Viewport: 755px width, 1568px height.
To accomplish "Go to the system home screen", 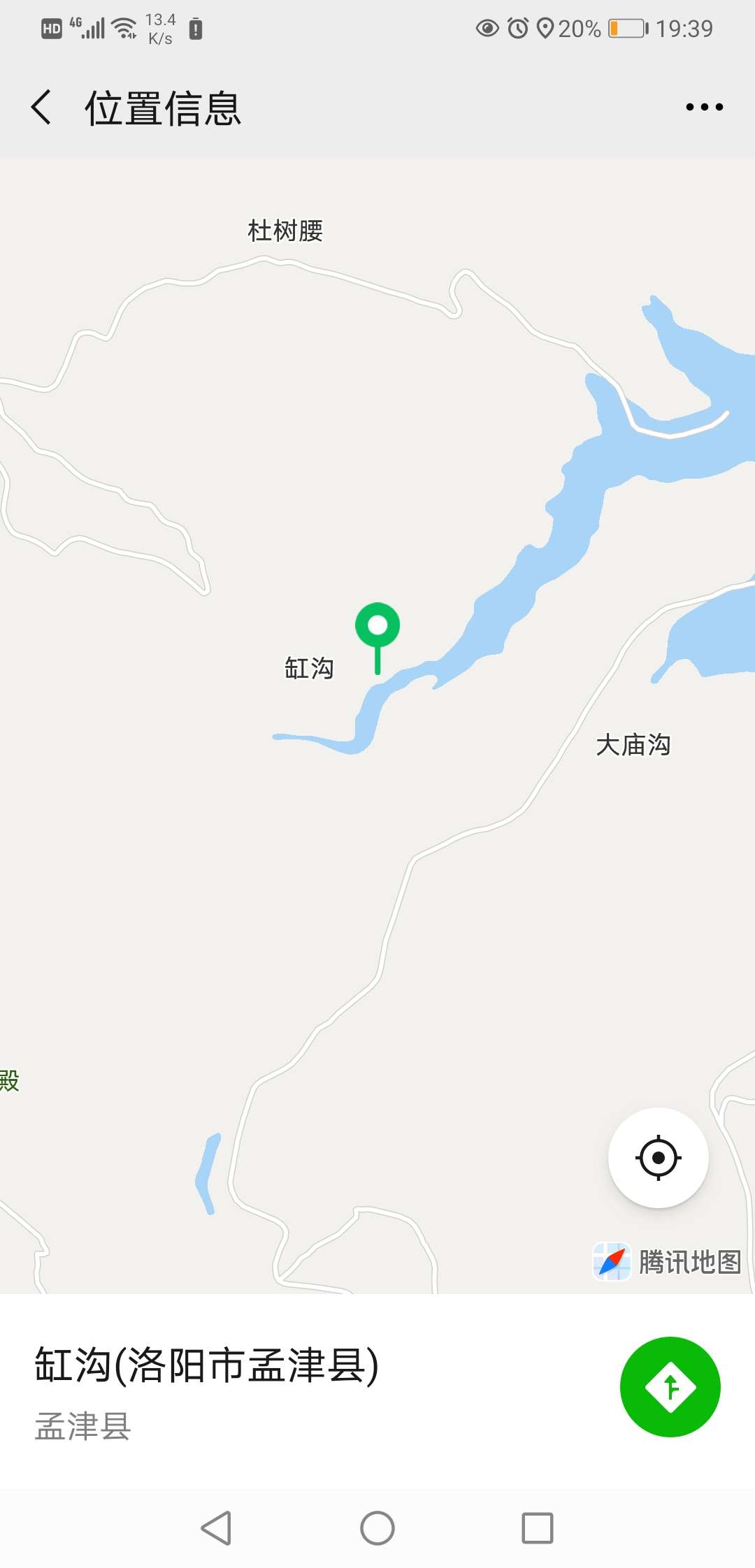I will pyautogui.click(x=377, y=1528).
